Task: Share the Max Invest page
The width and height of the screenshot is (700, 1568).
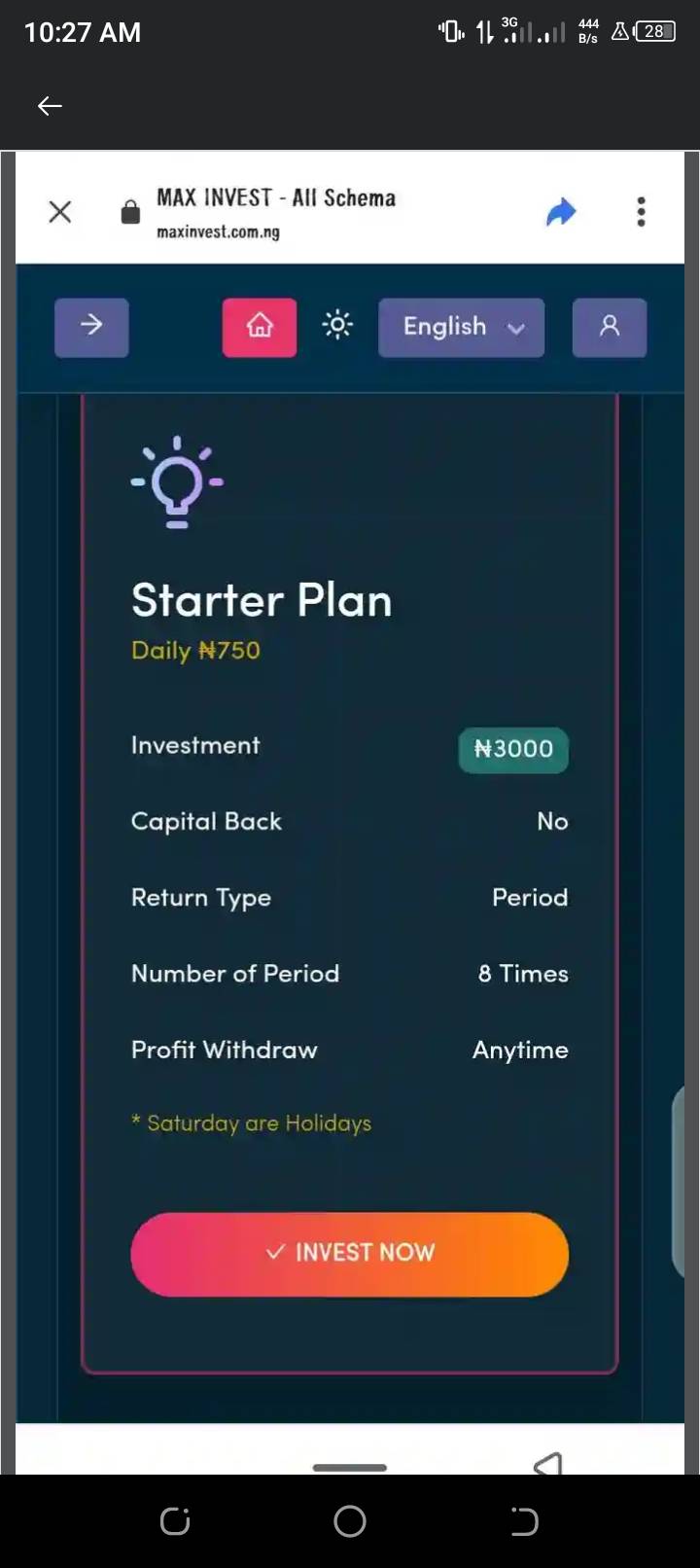Action: pyautogui.click(x=561, y=211)
